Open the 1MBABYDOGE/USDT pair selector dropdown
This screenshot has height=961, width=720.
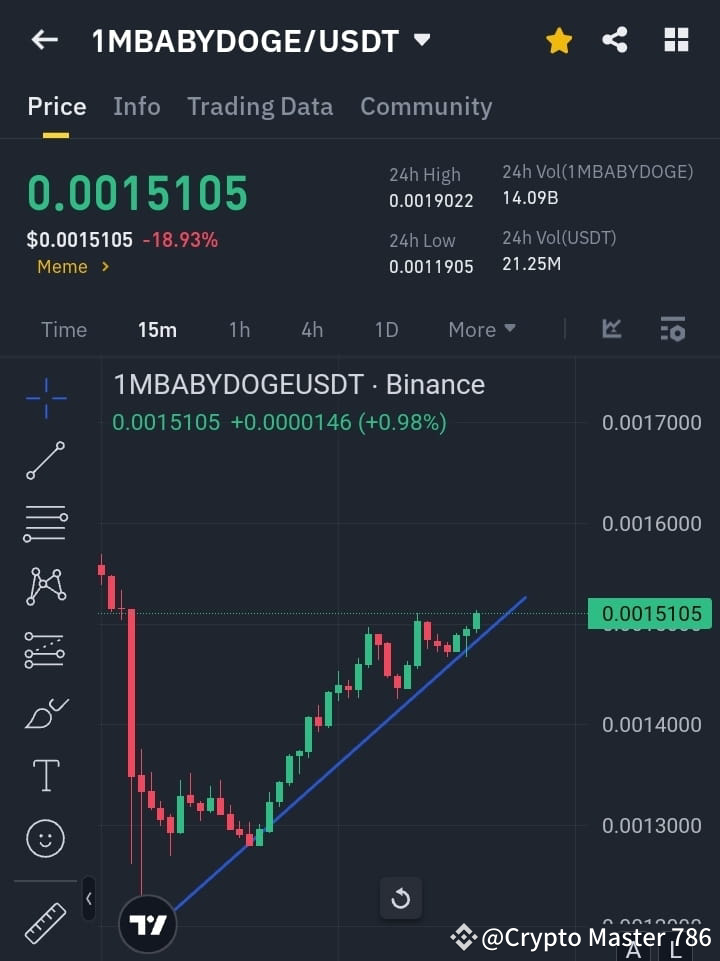(x=421, y=41)
